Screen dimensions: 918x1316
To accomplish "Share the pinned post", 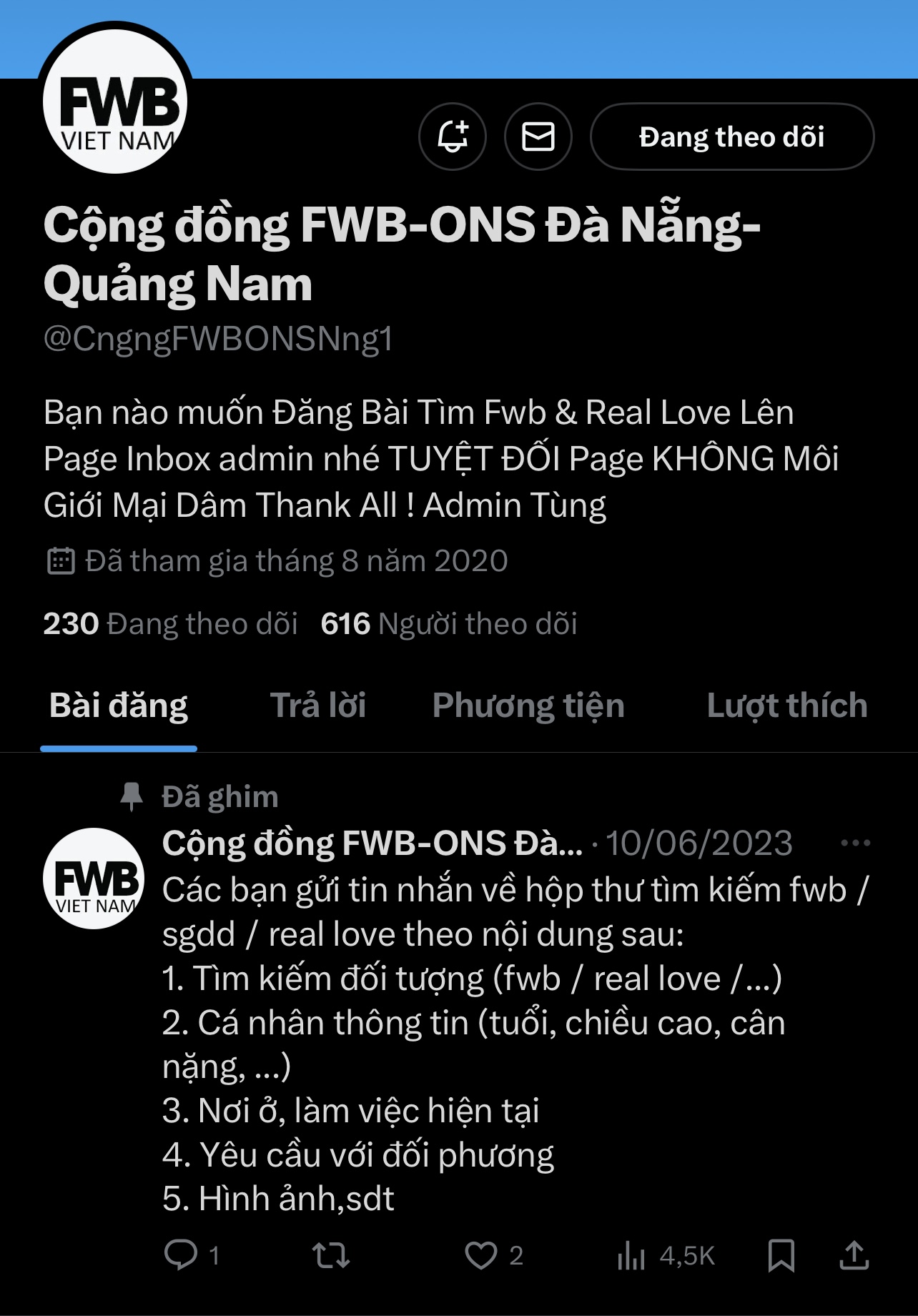I will 854,1255.
